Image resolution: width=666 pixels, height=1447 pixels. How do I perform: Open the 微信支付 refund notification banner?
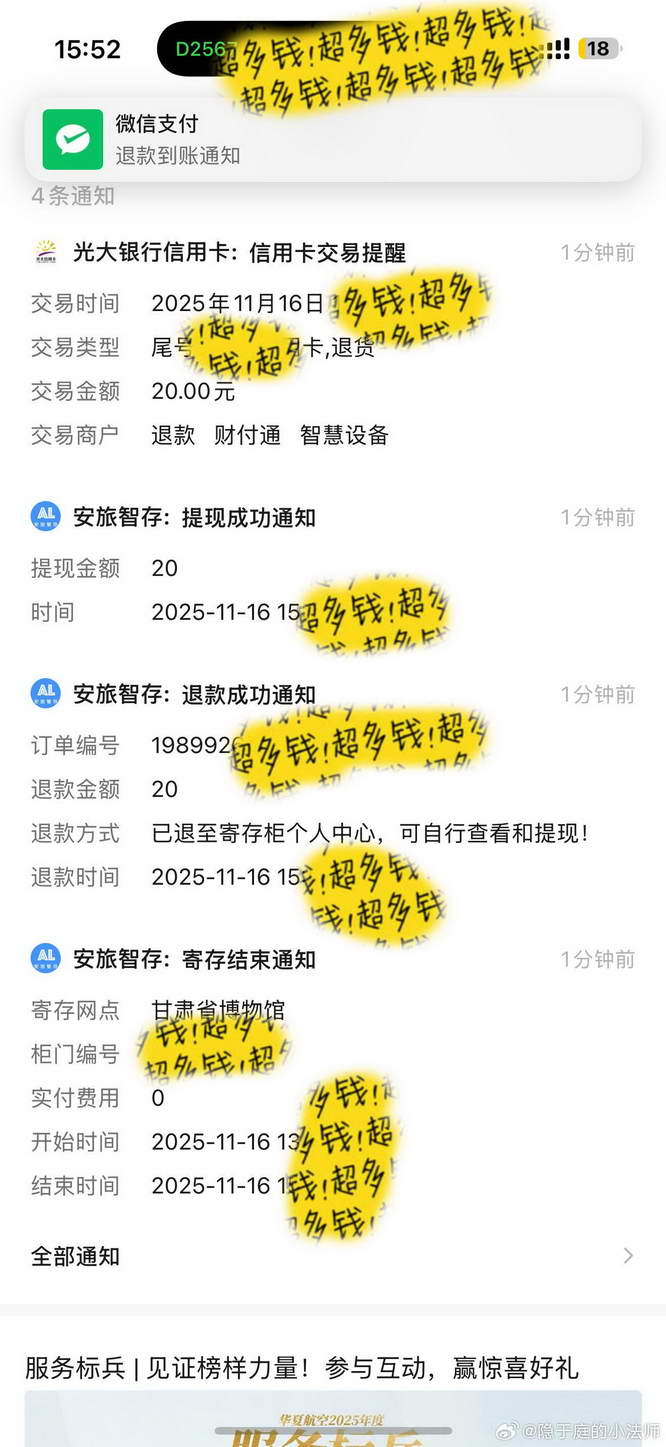332,139
